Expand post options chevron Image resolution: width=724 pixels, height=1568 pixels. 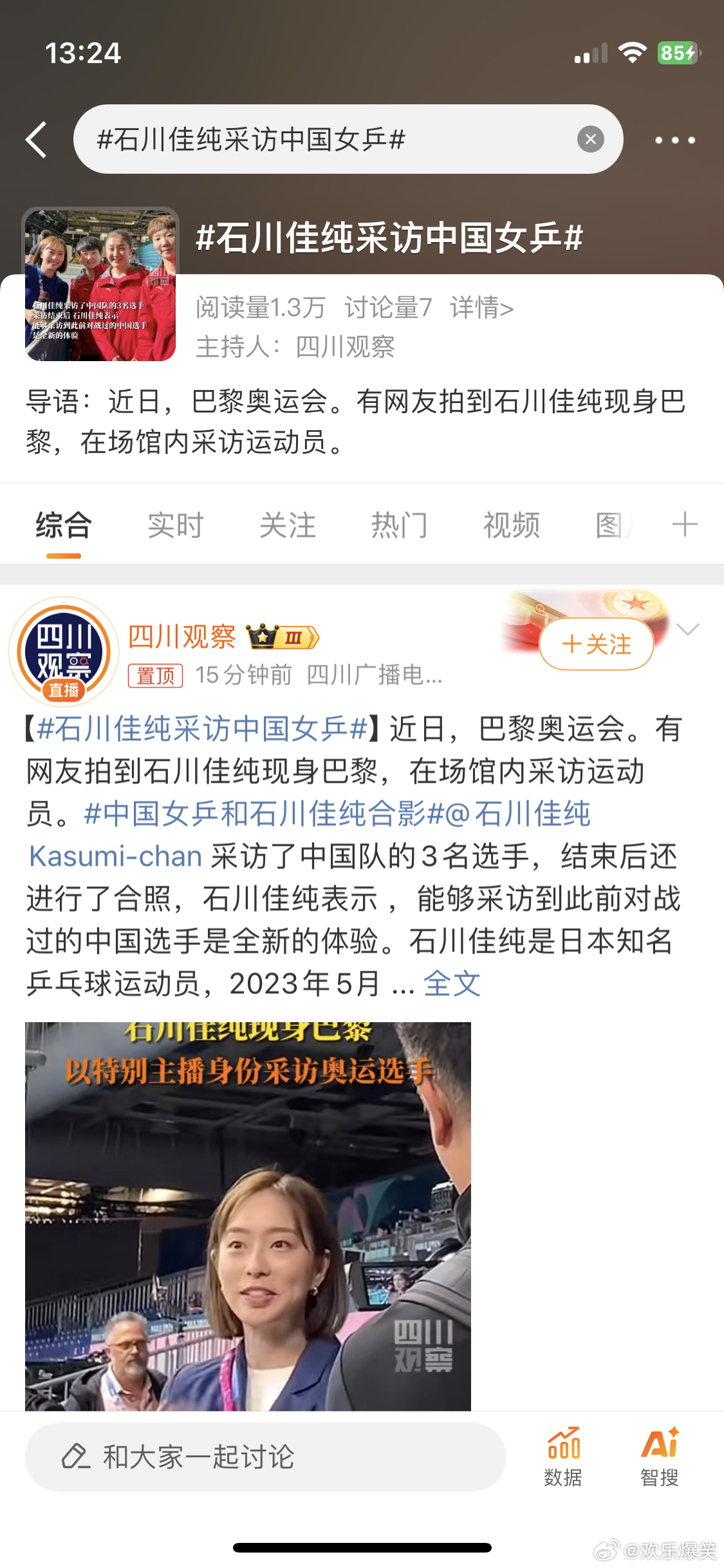[x=688, y=630]
